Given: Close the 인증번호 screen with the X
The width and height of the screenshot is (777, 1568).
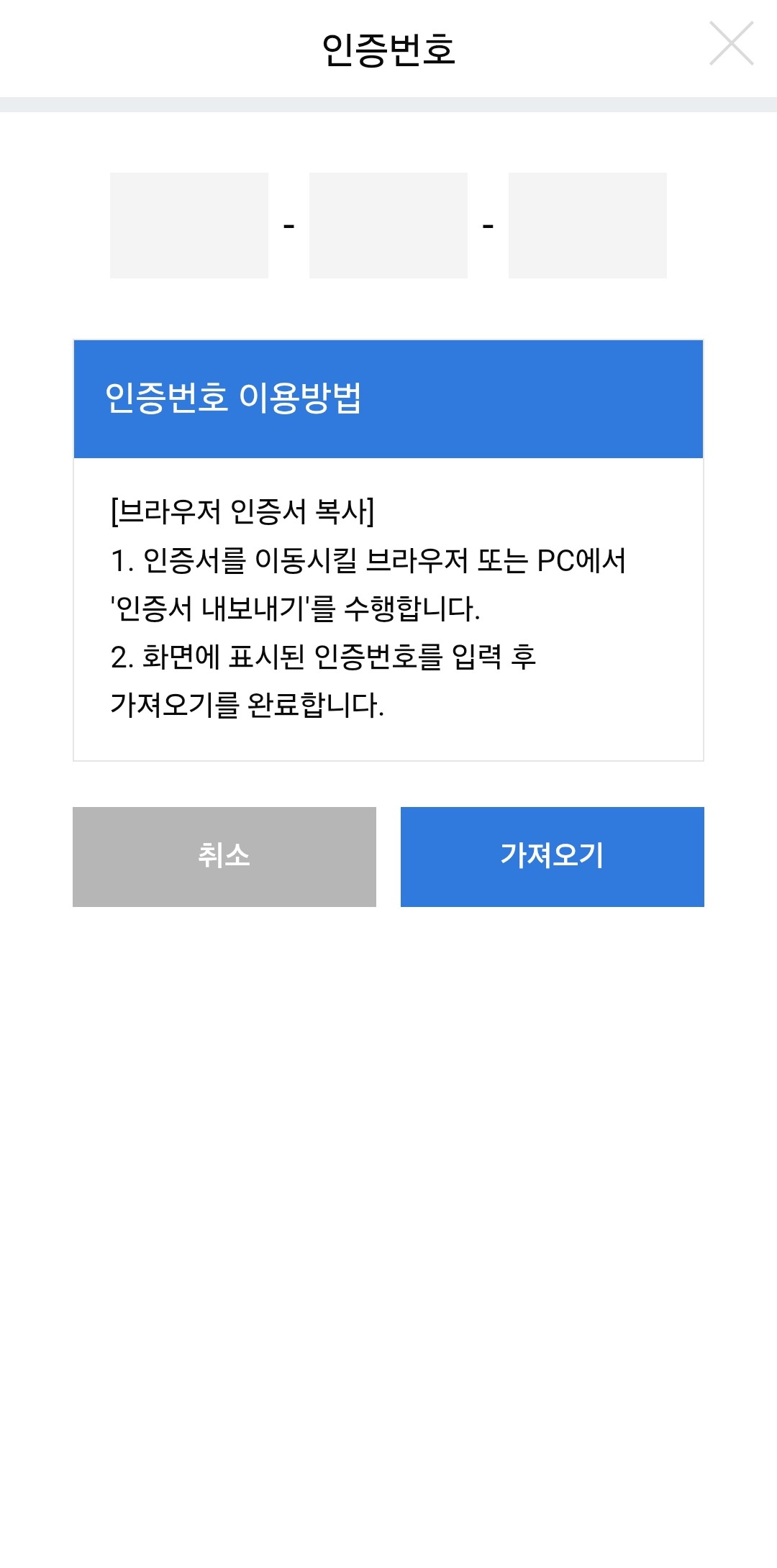Looking at the screenshot, I should (732, 43).
